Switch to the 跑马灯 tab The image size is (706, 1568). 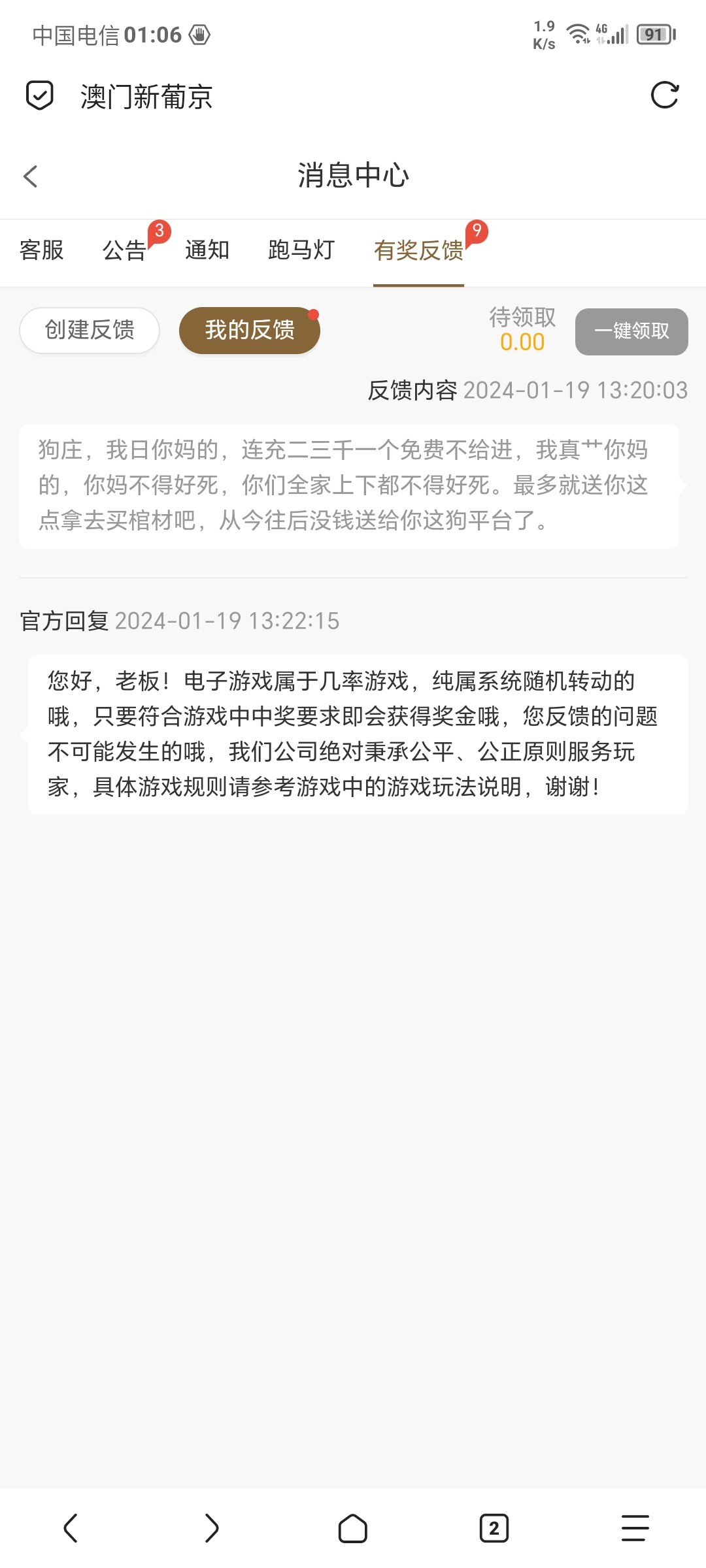[301, 250]
